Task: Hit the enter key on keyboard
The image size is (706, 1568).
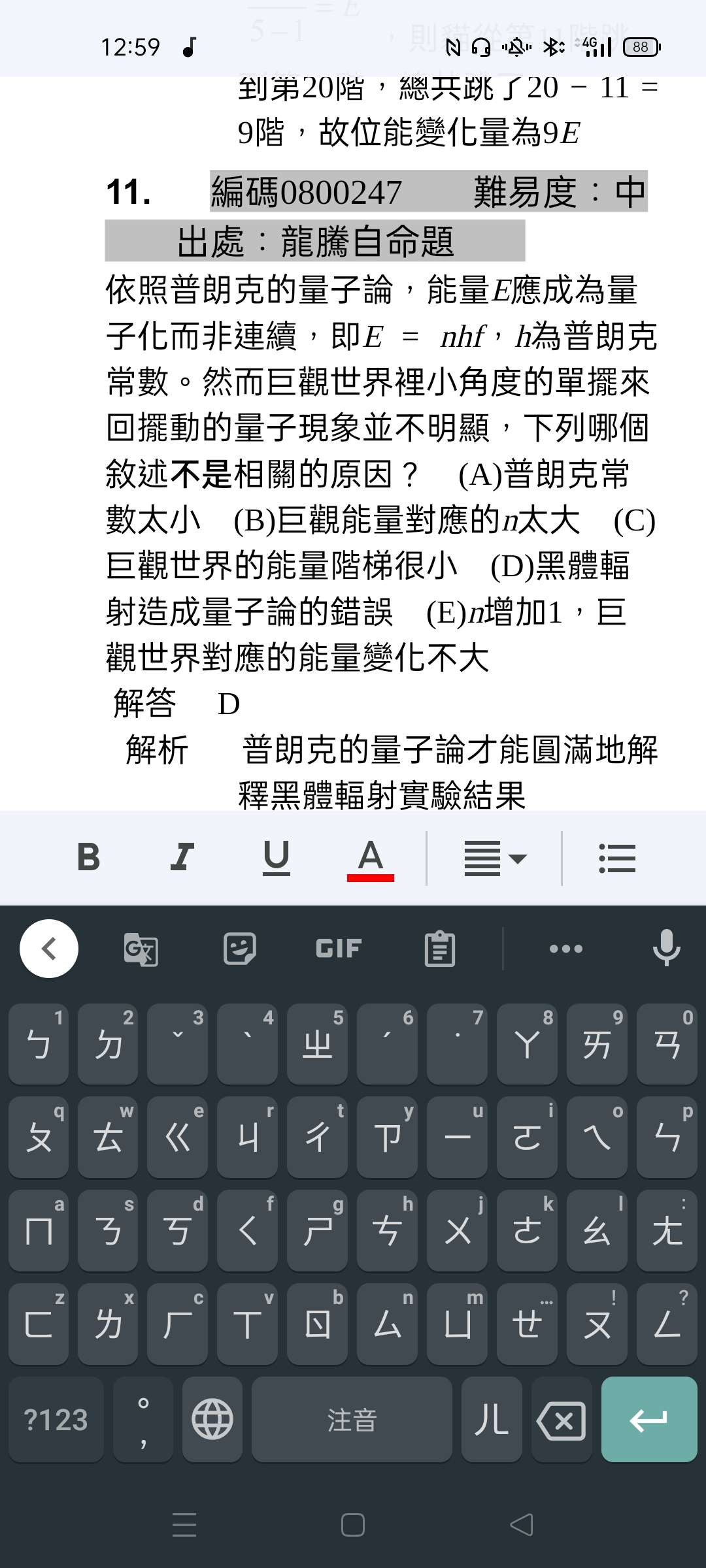Action: tap(648, 1419)
